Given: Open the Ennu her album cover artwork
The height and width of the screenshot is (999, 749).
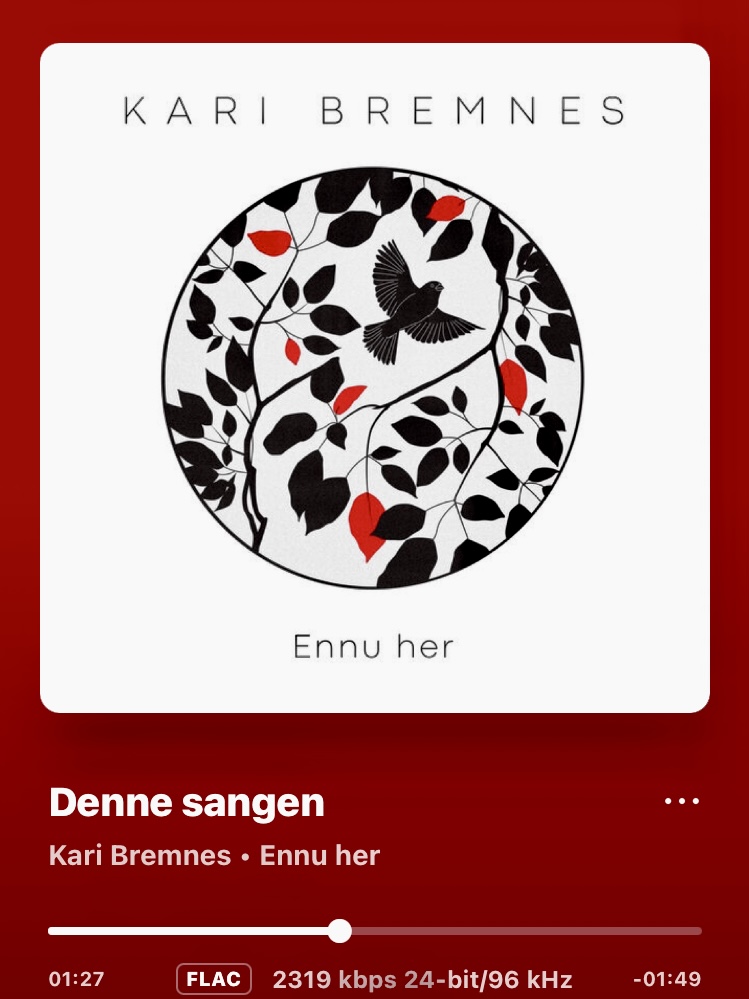Looking at the screenshot, I should [x=374, y=378].
